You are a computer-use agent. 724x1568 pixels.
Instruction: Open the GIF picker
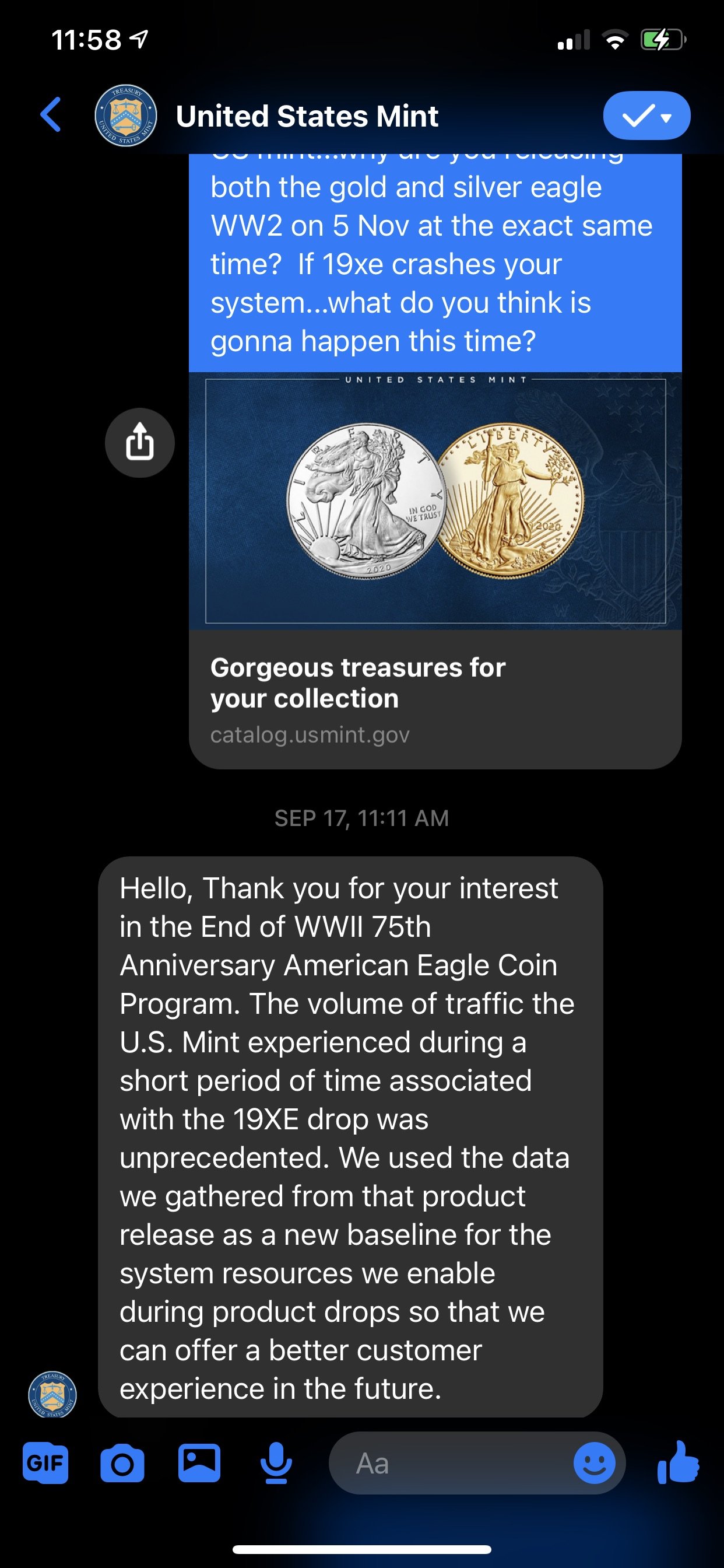tap(45, 1462)
